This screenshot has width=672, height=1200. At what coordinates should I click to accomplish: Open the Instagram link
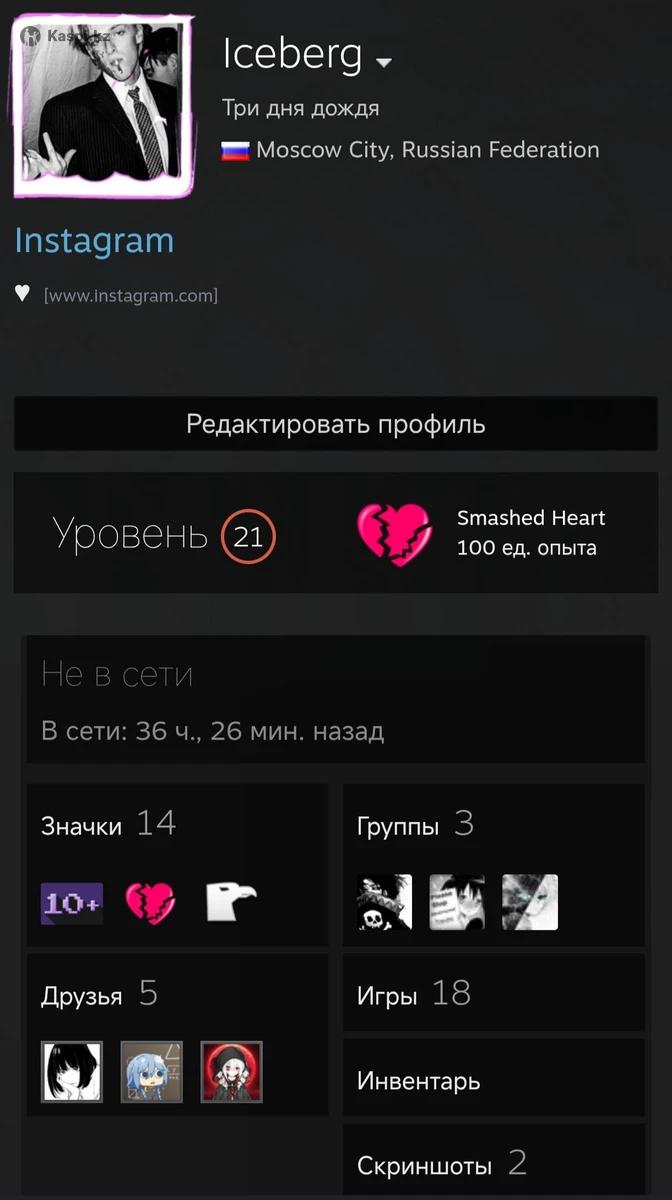coord(94,240)
